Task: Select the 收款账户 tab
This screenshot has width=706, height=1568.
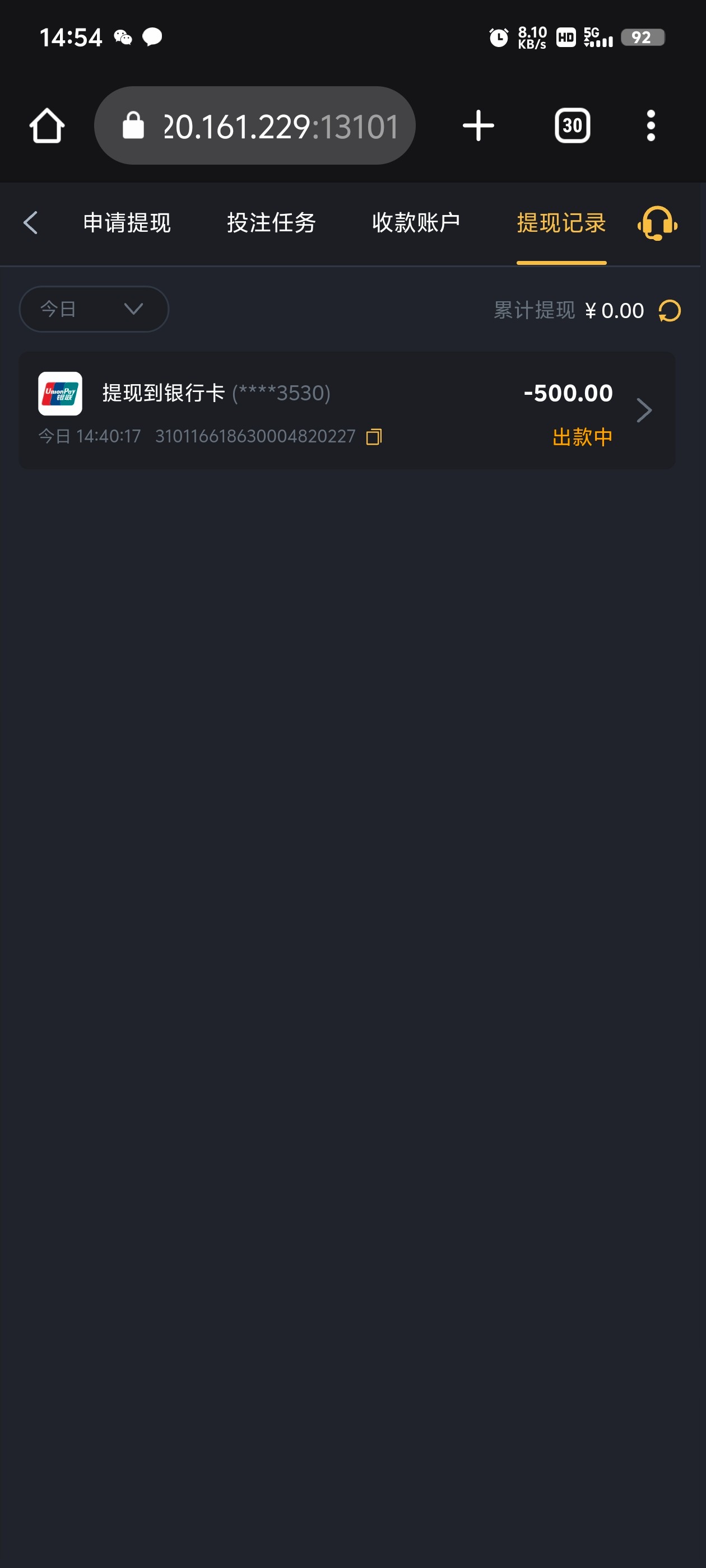Action: coord(416,223)
